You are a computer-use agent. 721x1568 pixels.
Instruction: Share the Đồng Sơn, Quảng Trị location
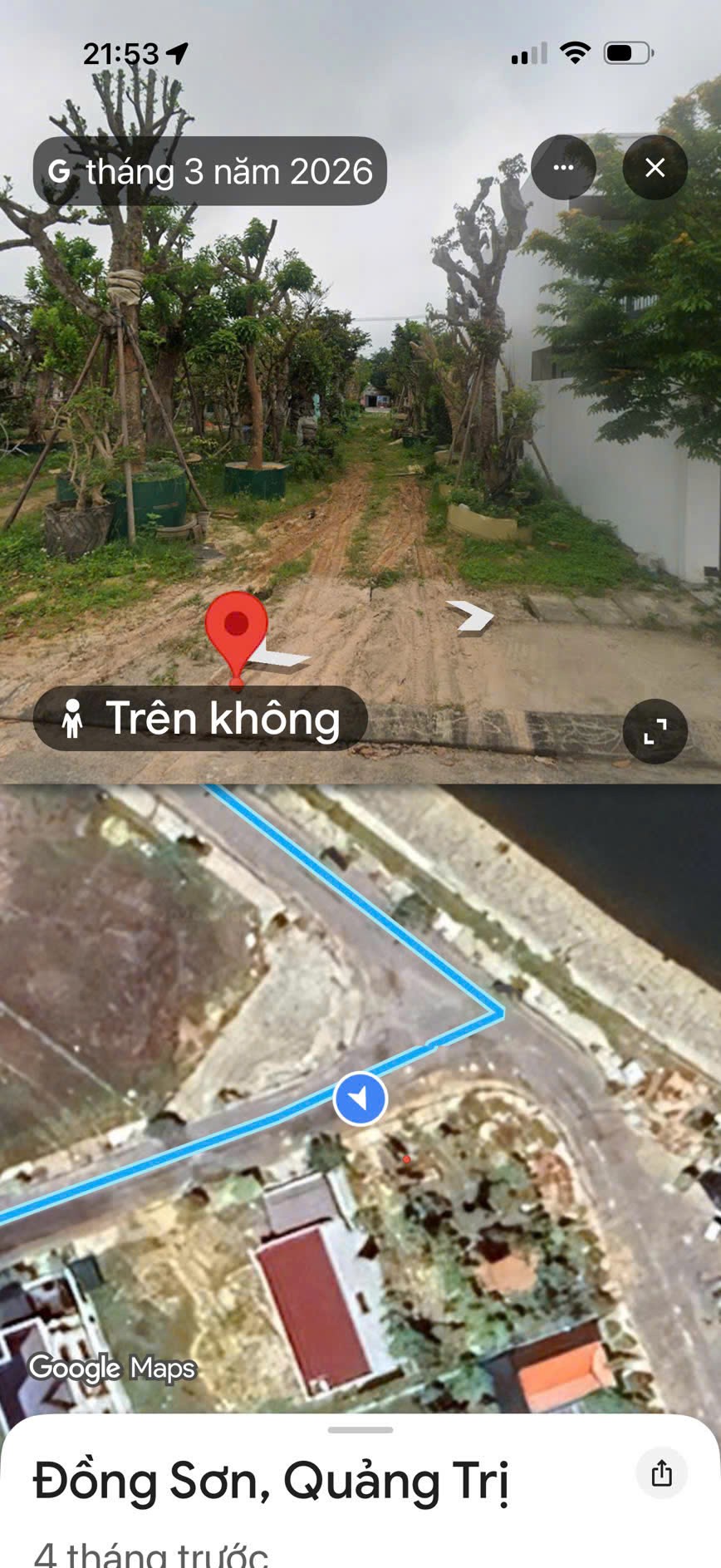click(661, 1473)
